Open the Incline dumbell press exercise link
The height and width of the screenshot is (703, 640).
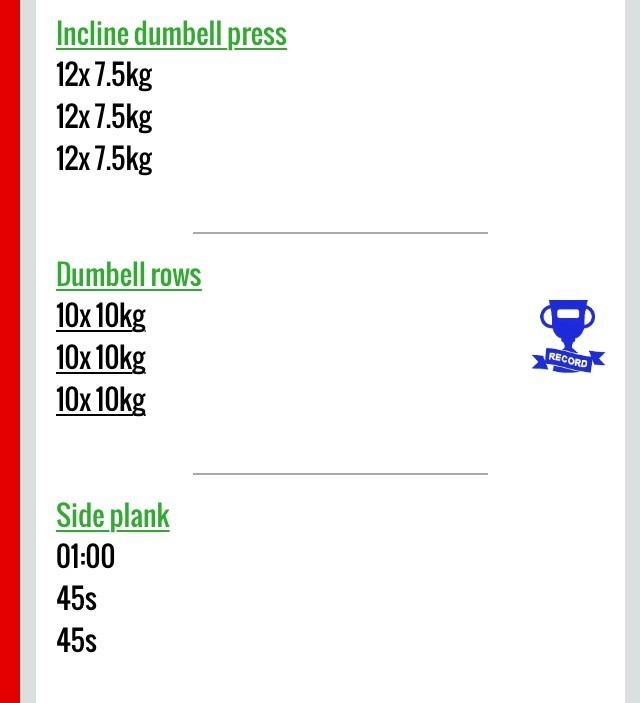[x=171, y=34]
